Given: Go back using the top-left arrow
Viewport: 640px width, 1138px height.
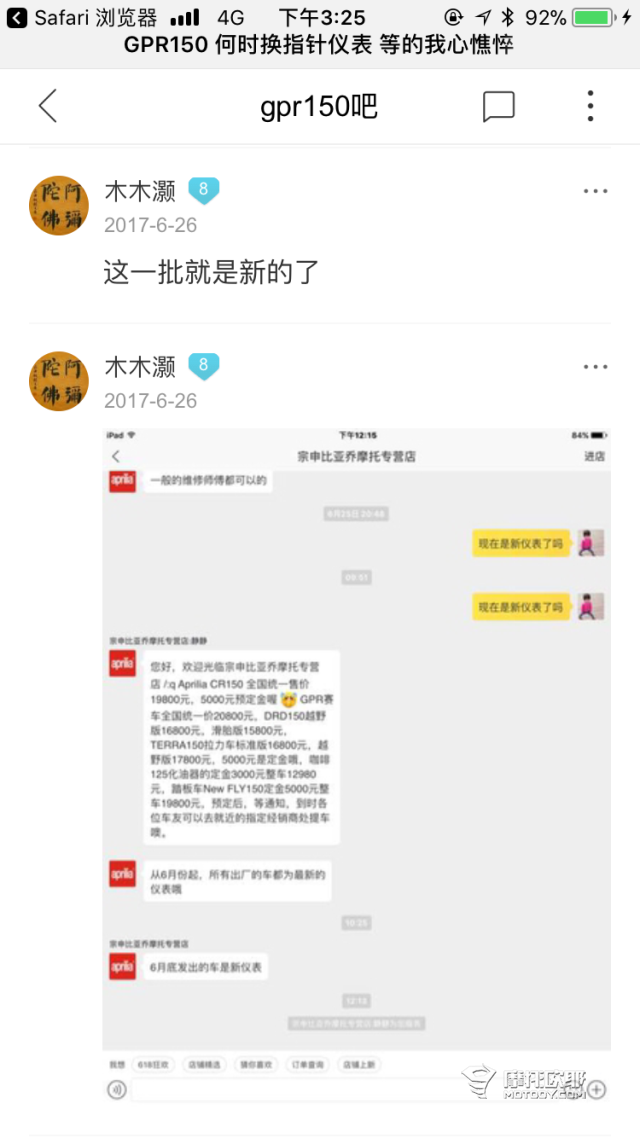Looking at the screenshot, I should click(x=47, y=106).
